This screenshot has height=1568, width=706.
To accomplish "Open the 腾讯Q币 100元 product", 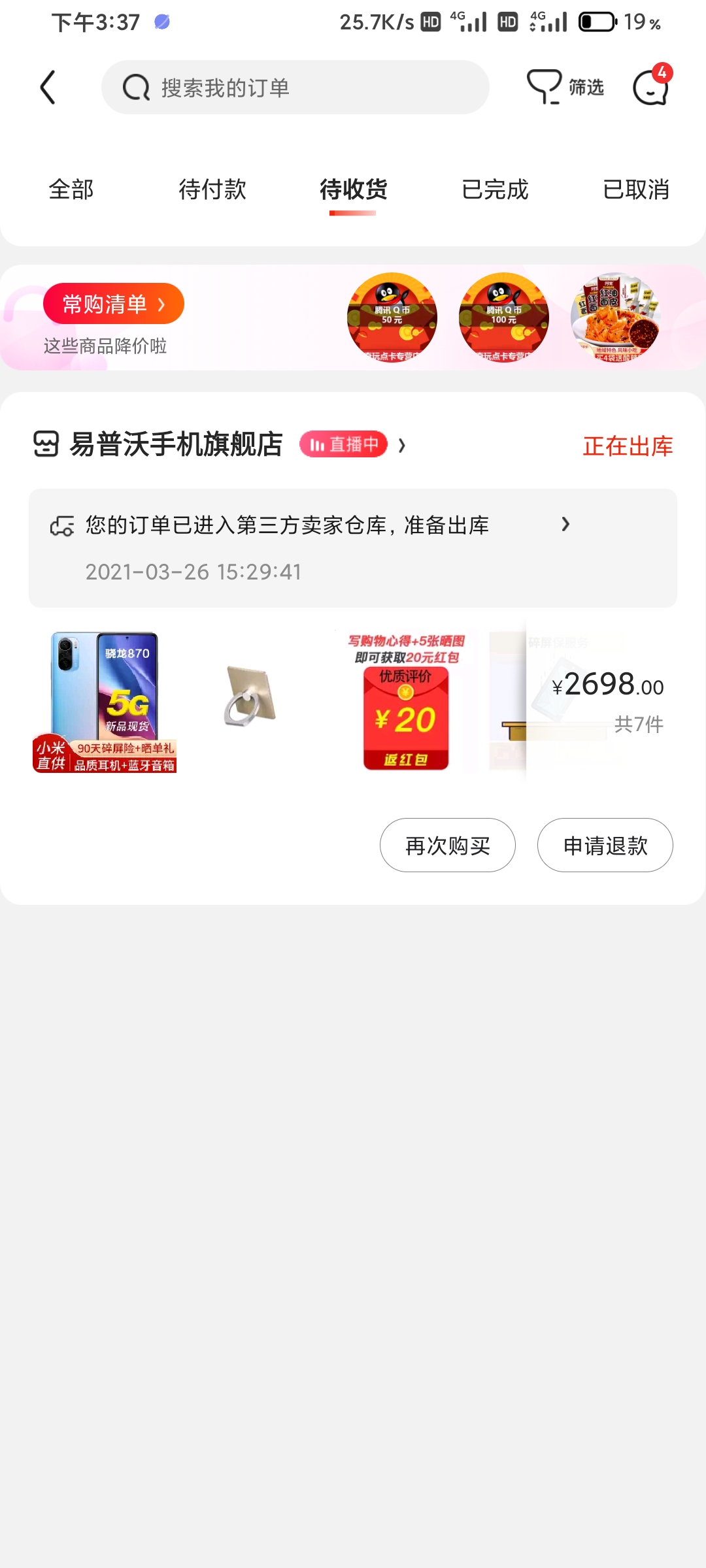I will point(503,318).
